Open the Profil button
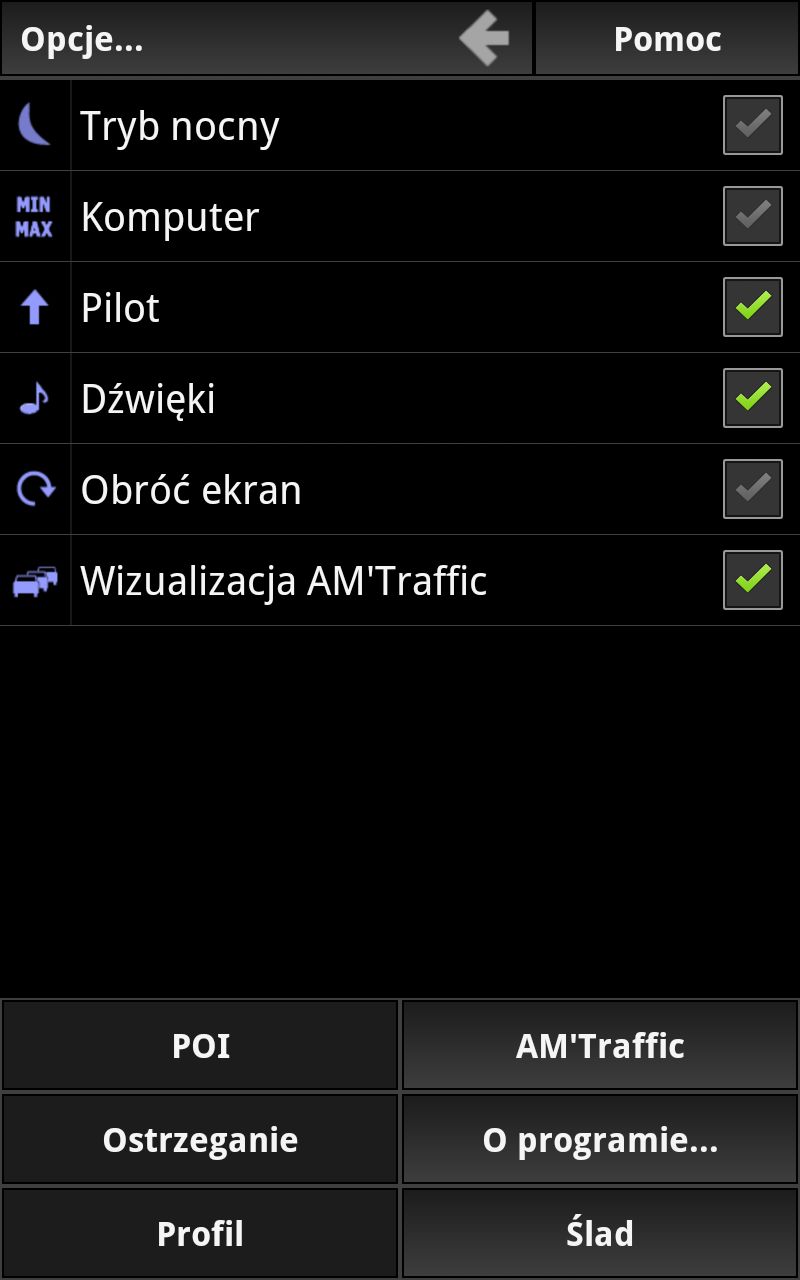This screenshot has height=1280, width=800. pos(200,1234)
